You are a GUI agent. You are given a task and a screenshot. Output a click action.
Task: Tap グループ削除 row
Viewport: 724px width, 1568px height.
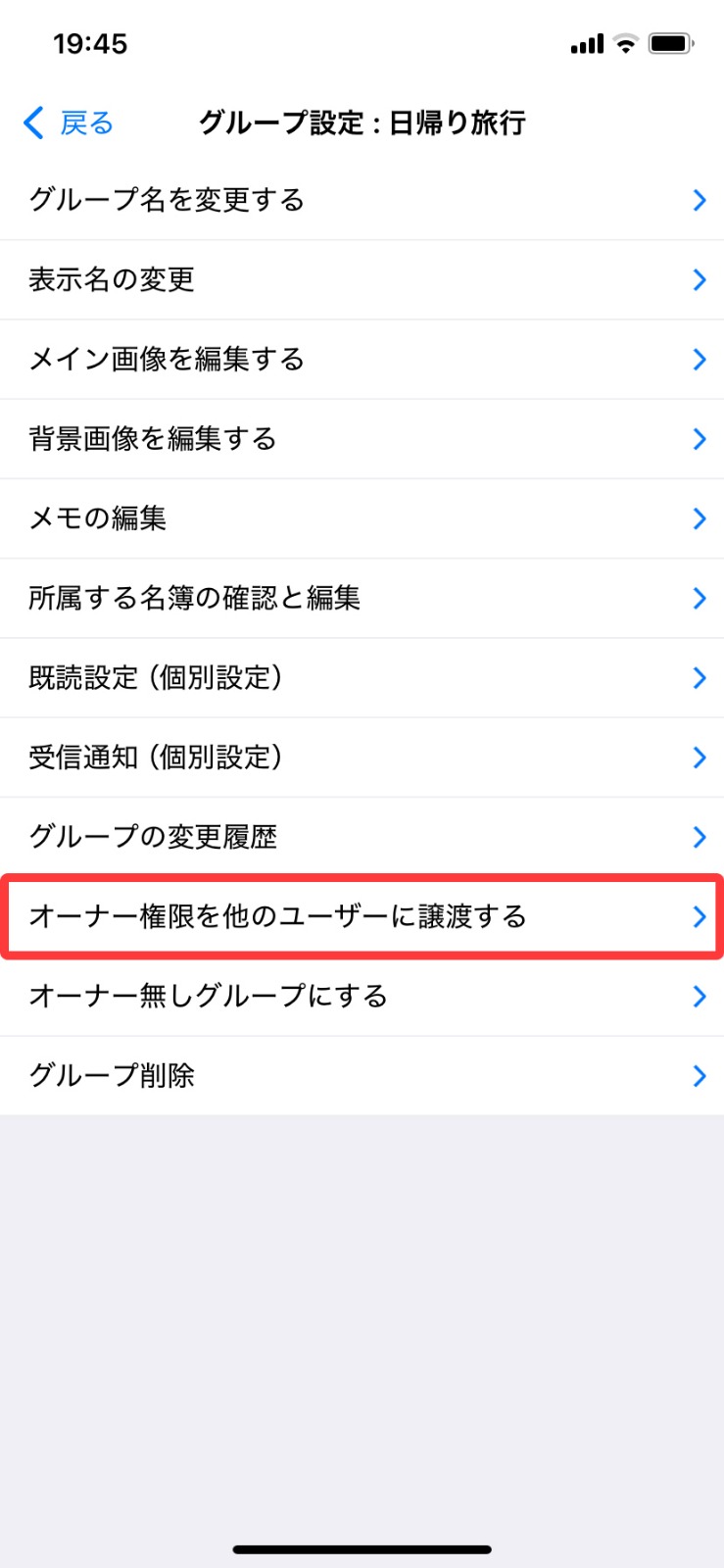pos(362,1076)
